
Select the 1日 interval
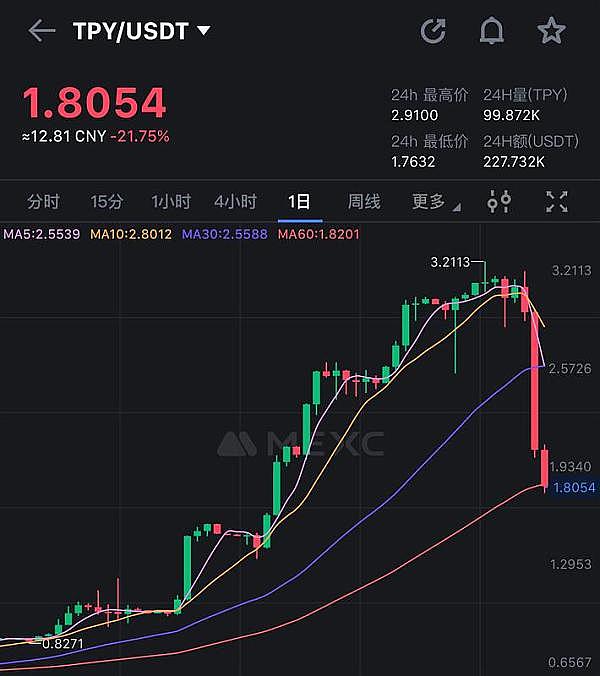tap(299, 202)
